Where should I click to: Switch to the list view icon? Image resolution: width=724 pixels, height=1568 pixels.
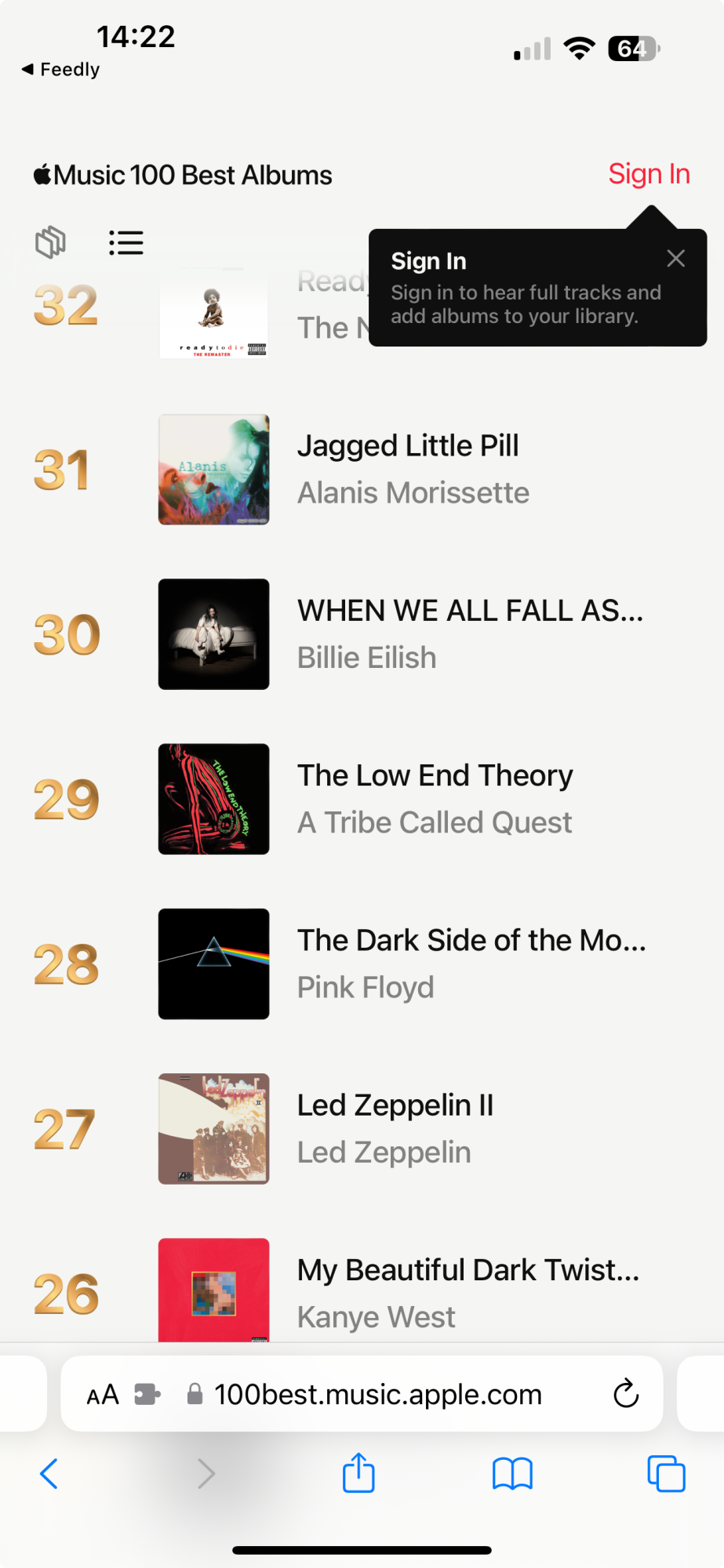click(126, 242)
